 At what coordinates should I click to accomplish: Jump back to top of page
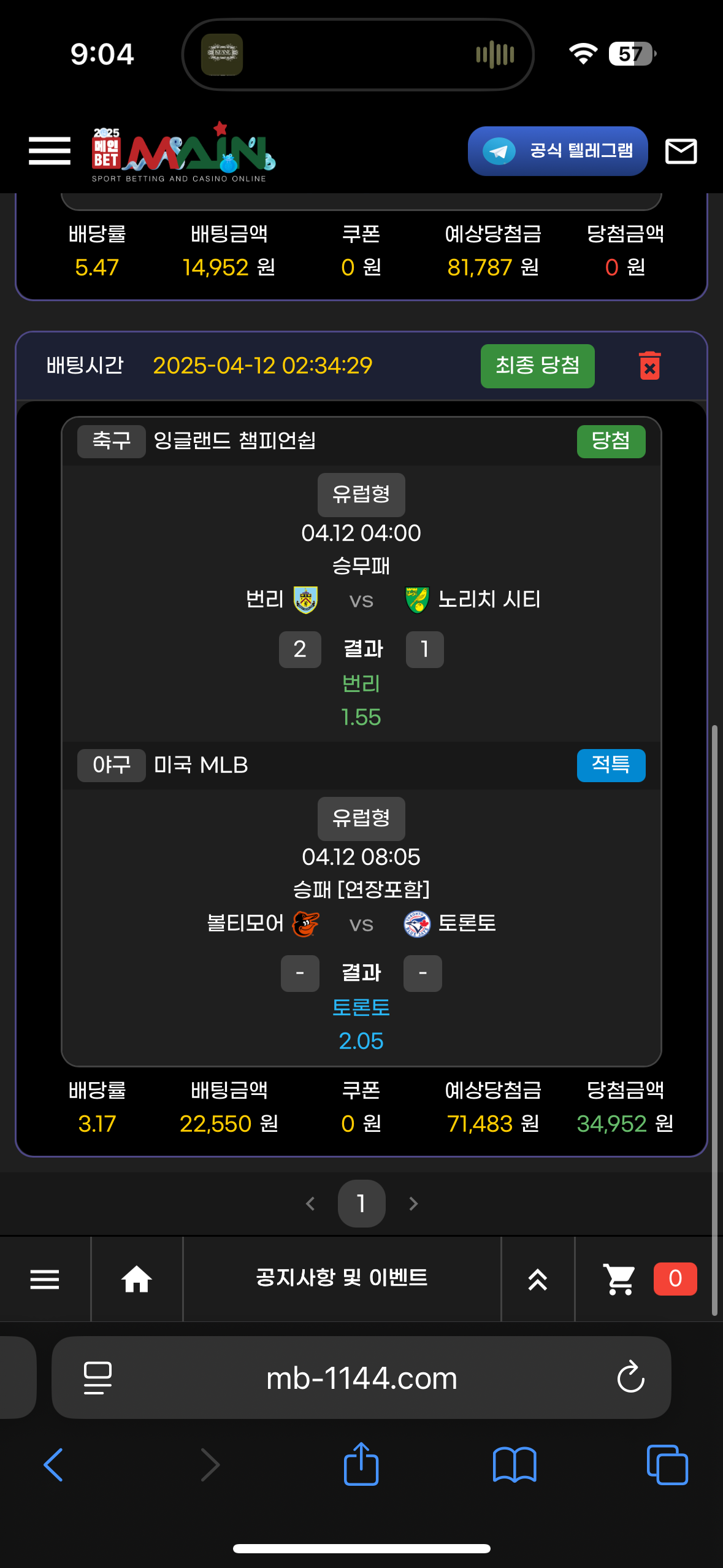pyautogui.click(x=538, y=1279)
